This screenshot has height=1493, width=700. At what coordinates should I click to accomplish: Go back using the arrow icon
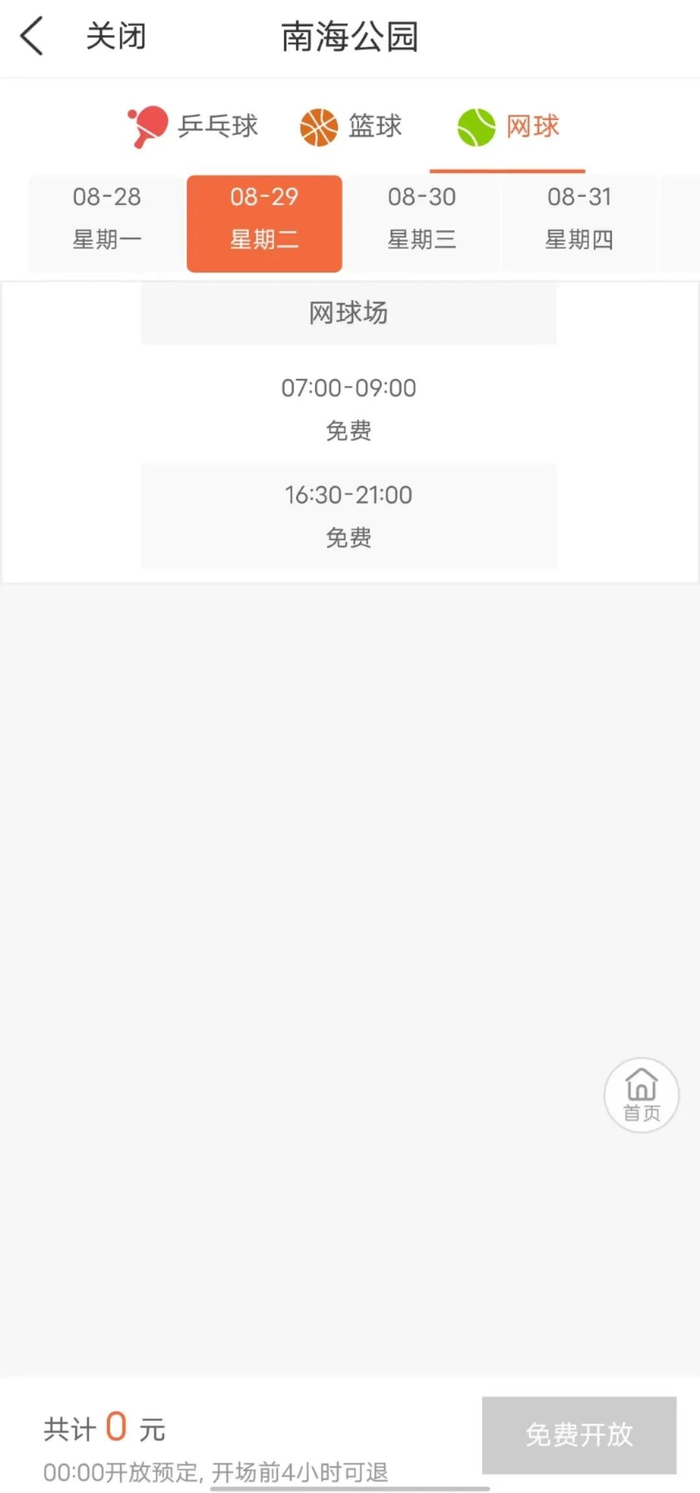[32, 37]
